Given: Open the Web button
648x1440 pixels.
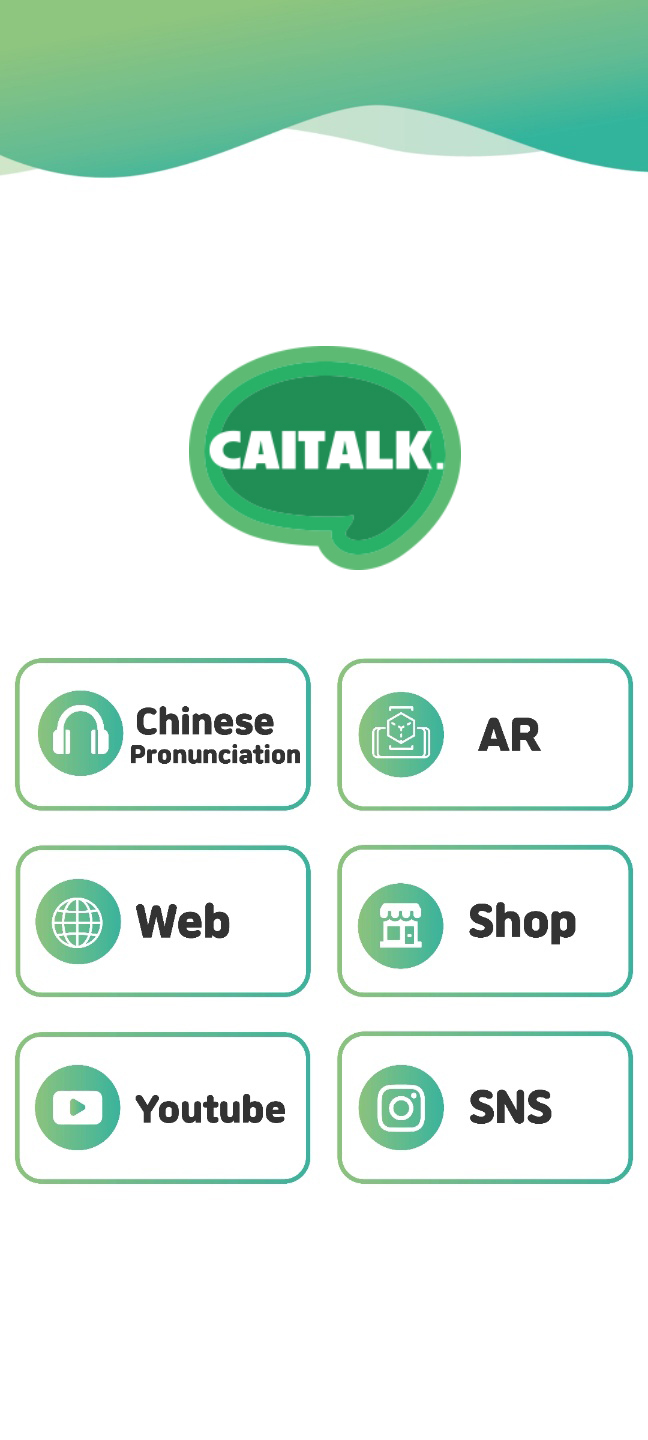Looking at the screenshot, I should 163,921.
